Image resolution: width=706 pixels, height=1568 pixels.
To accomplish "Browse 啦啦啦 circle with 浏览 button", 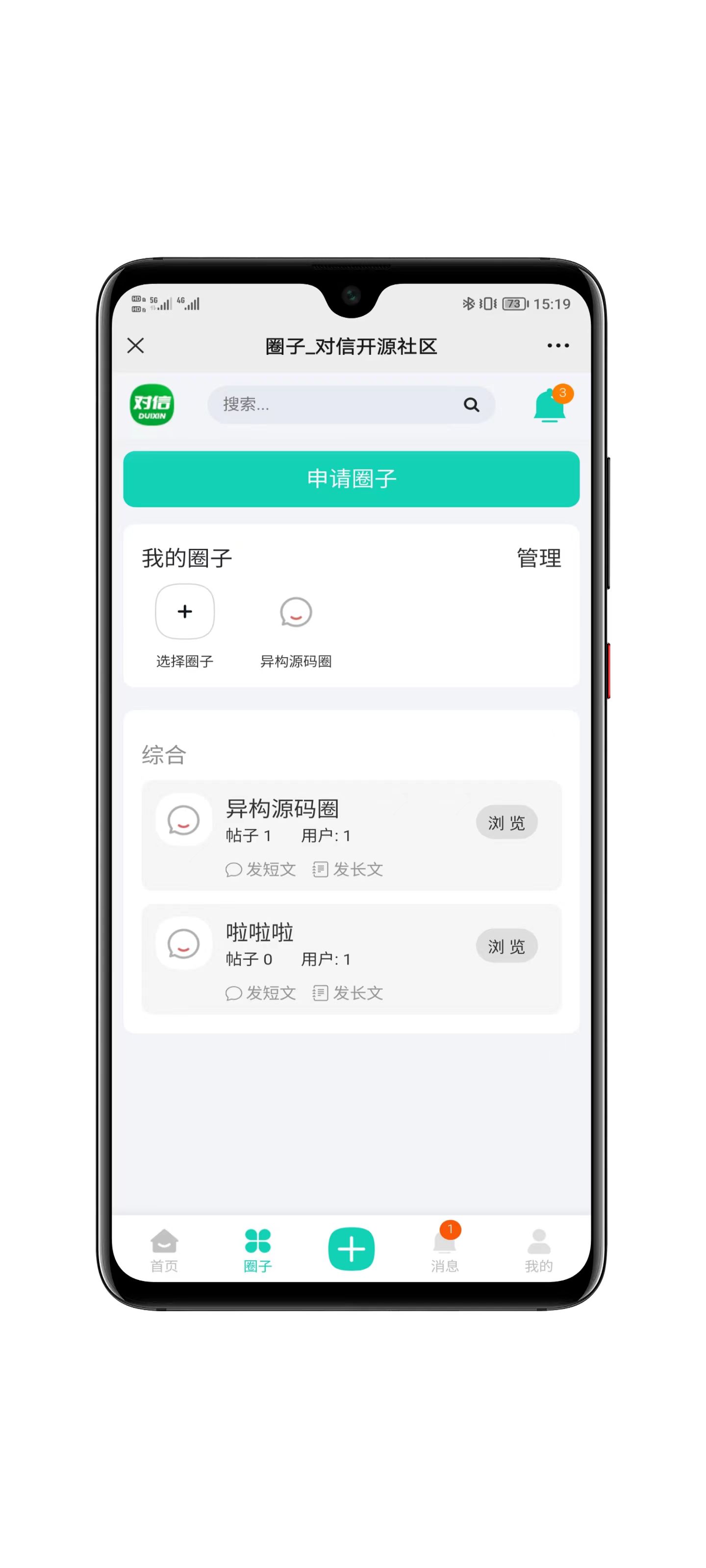I will point(506,947).
